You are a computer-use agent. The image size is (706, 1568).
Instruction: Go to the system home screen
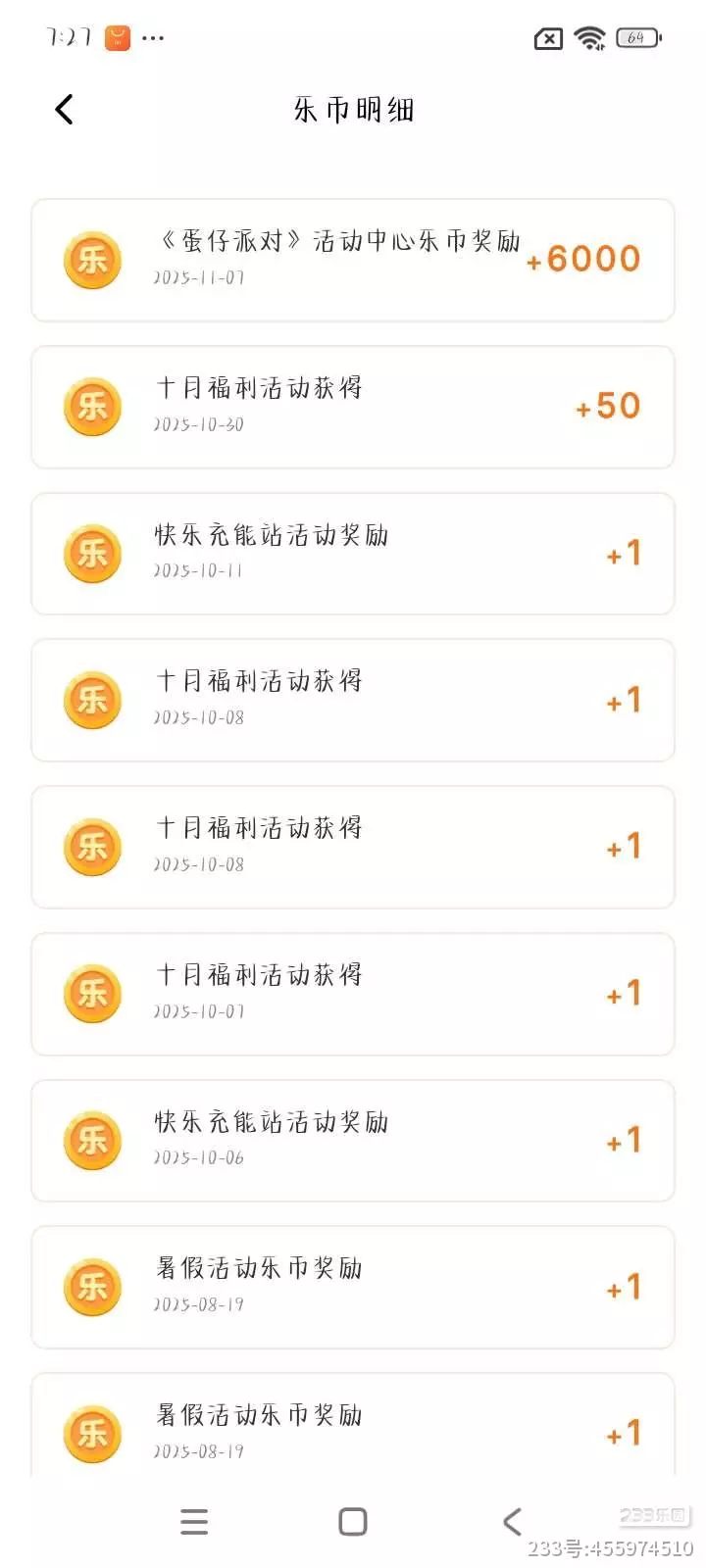(x=353, y=1521)
